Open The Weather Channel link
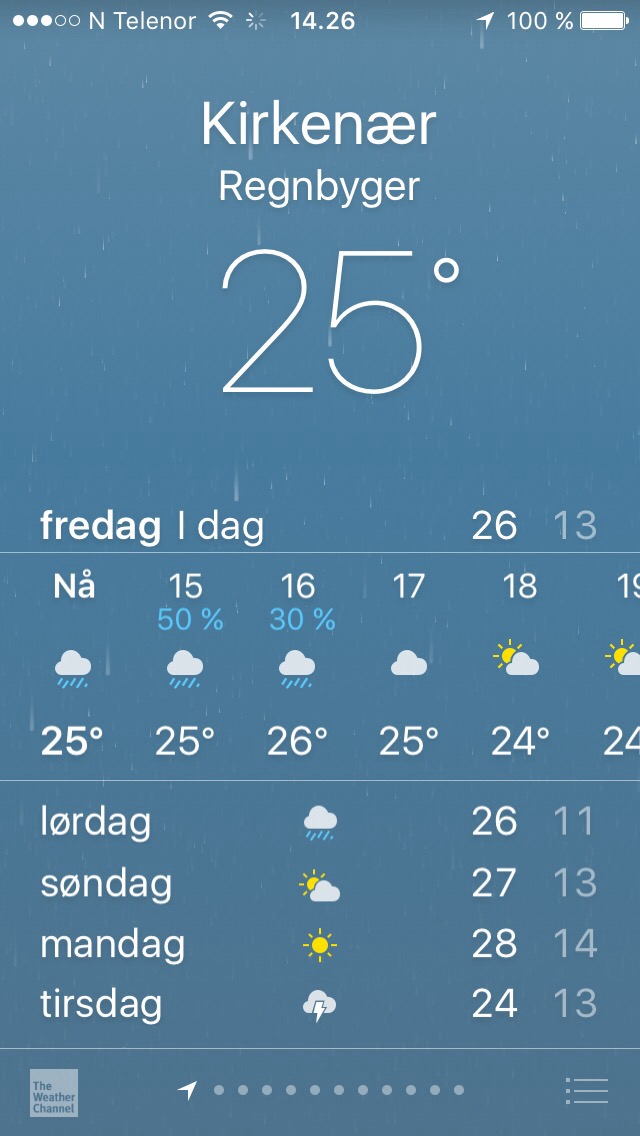 pos(54,1092)
